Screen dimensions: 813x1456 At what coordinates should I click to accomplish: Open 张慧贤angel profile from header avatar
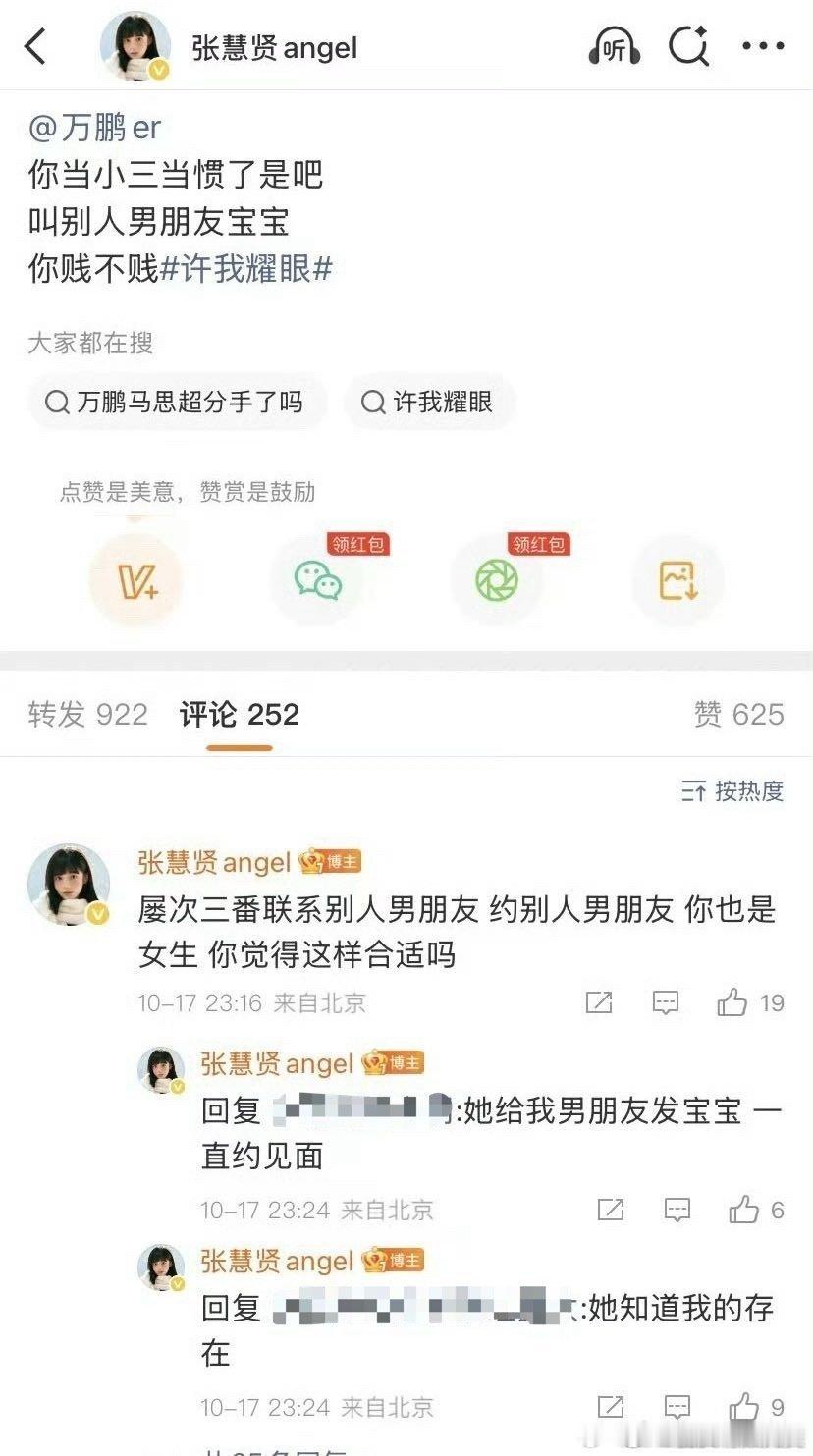pos(136,46)
